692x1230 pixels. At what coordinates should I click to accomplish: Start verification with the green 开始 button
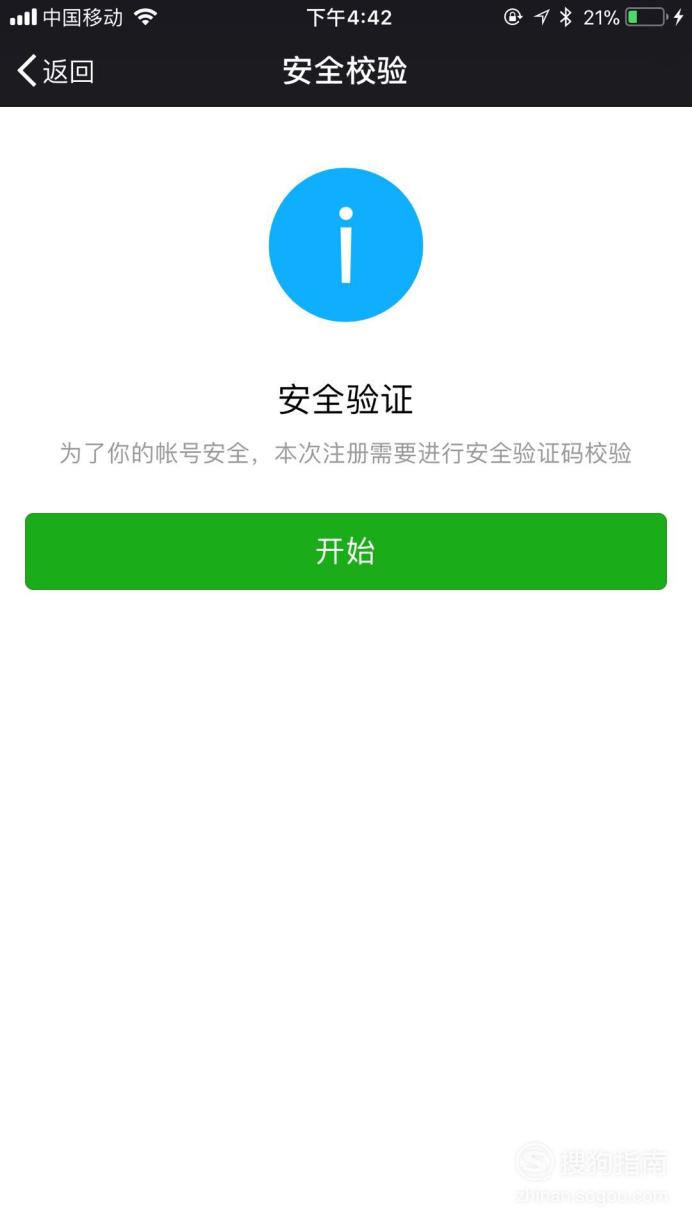pos(346,551)
